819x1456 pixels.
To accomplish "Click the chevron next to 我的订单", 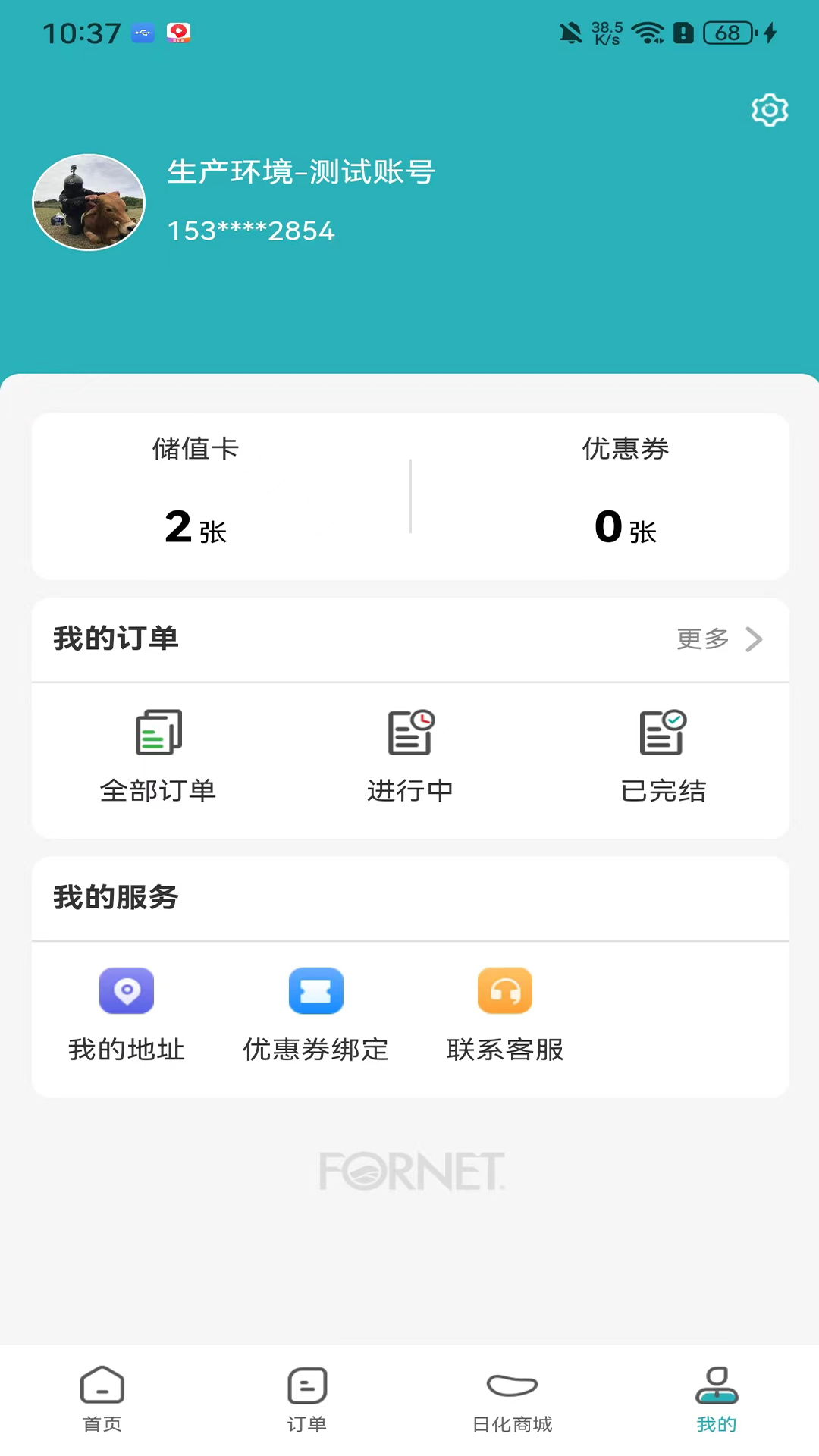I will click(x=753, y=639).
